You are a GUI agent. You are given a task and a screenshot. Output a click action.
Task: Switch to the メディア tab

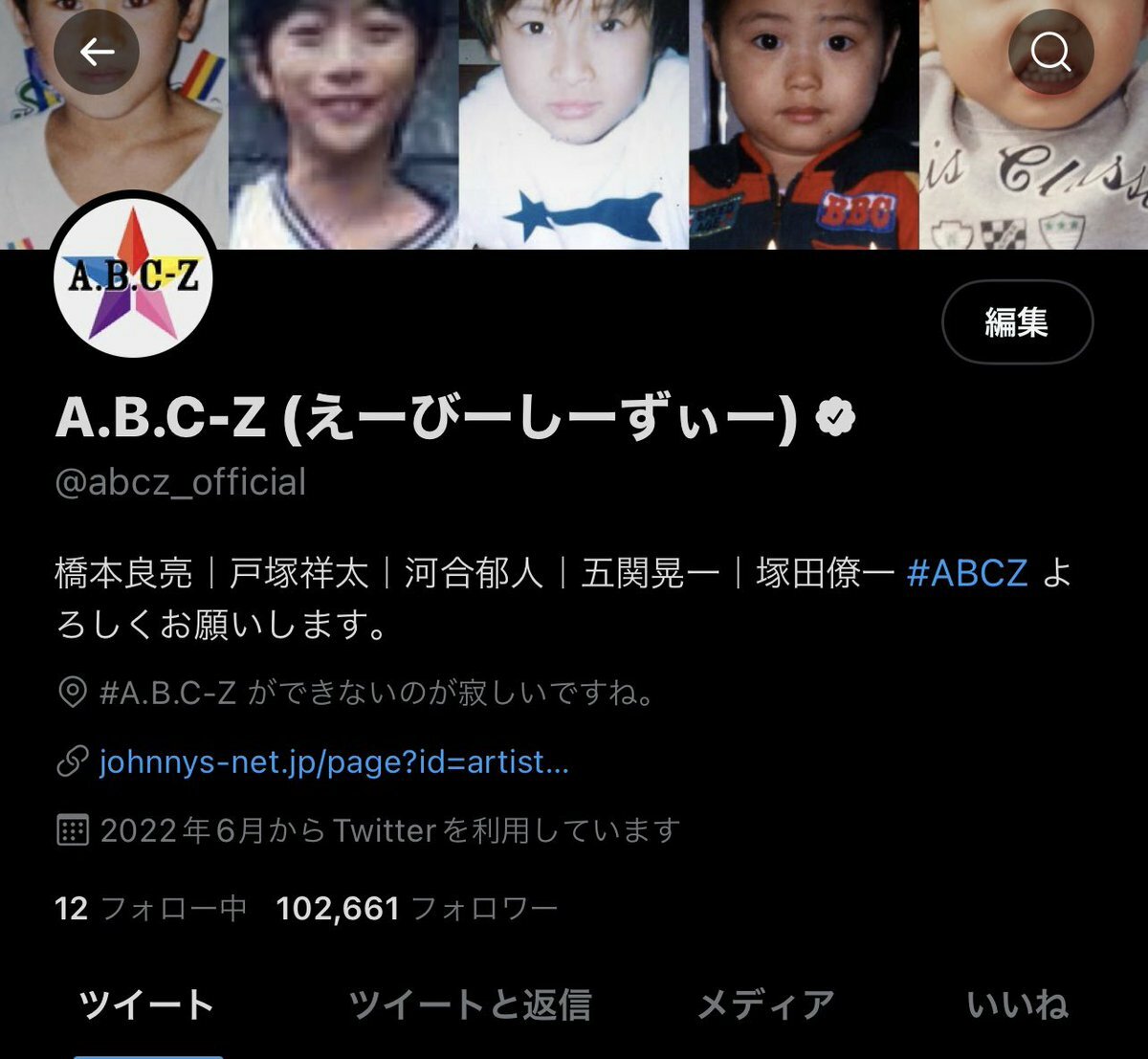765,1005
